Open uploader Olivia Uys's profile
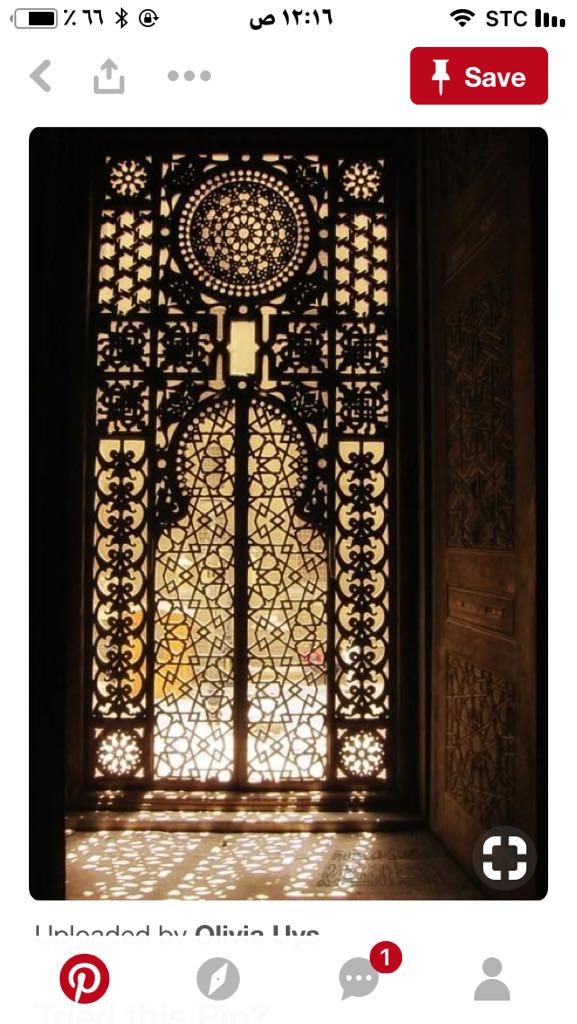This screenshot has width=577, height=1024. pyautogui.click(x=257, y=933)
